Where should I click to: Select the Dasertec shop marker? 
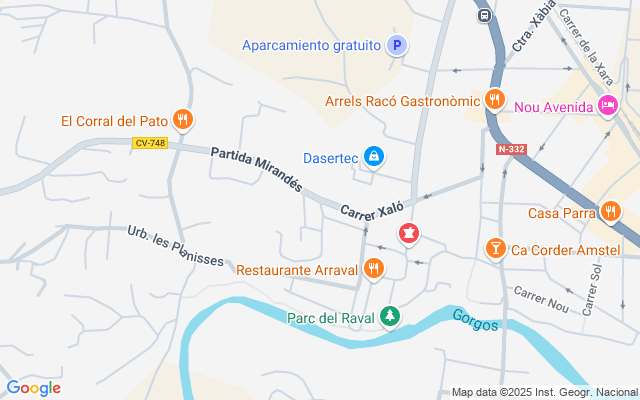click(x=373, y=157)
